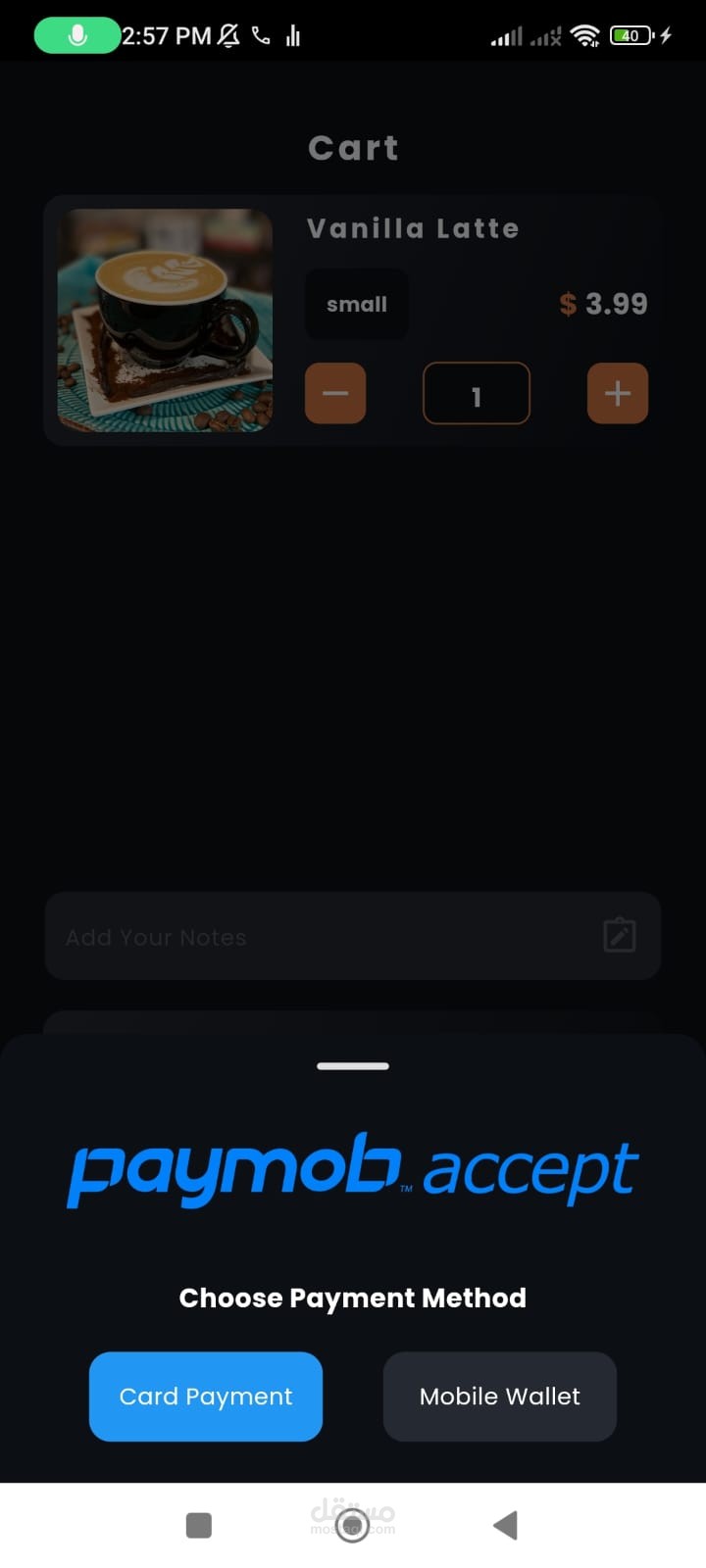Decrease Vanilla Latte quantity with minus

(335, 394)
